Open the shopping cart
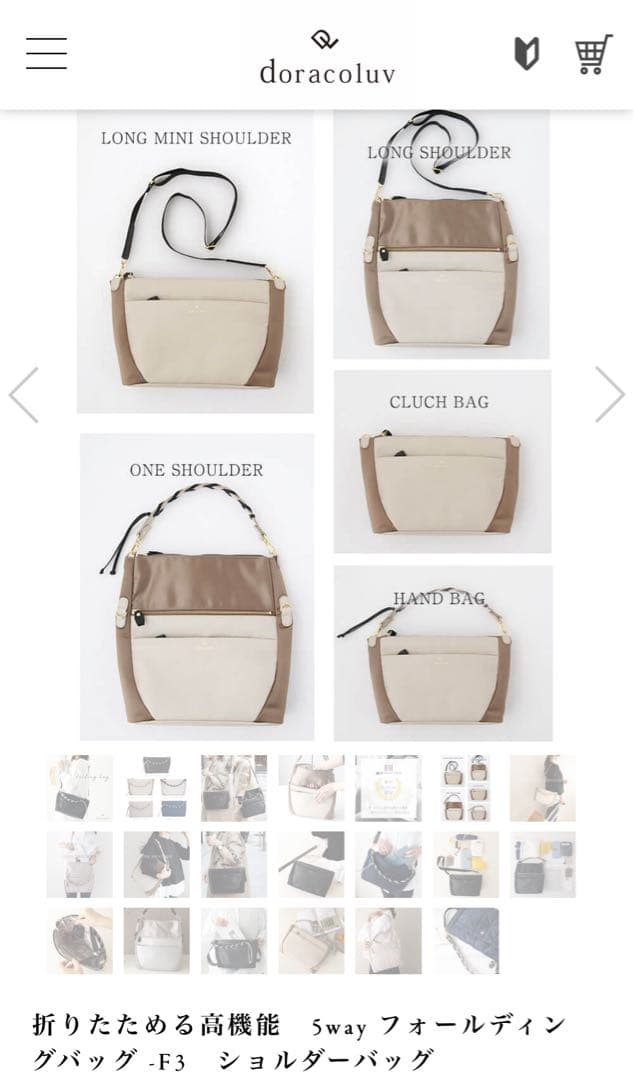This screenshot has height=1080, width=634. click(593, 55)
